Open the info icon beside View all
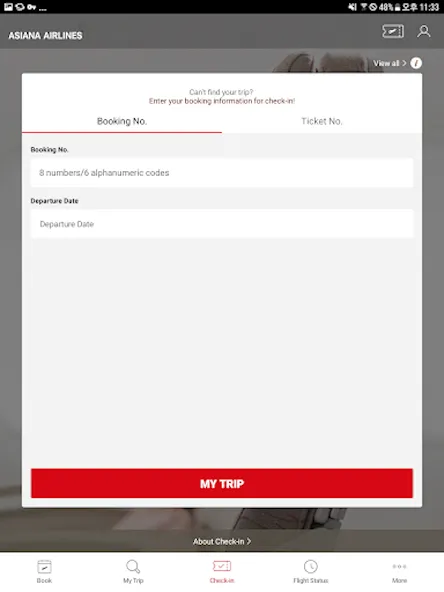The image size is (444, 592). coord(416,63)
